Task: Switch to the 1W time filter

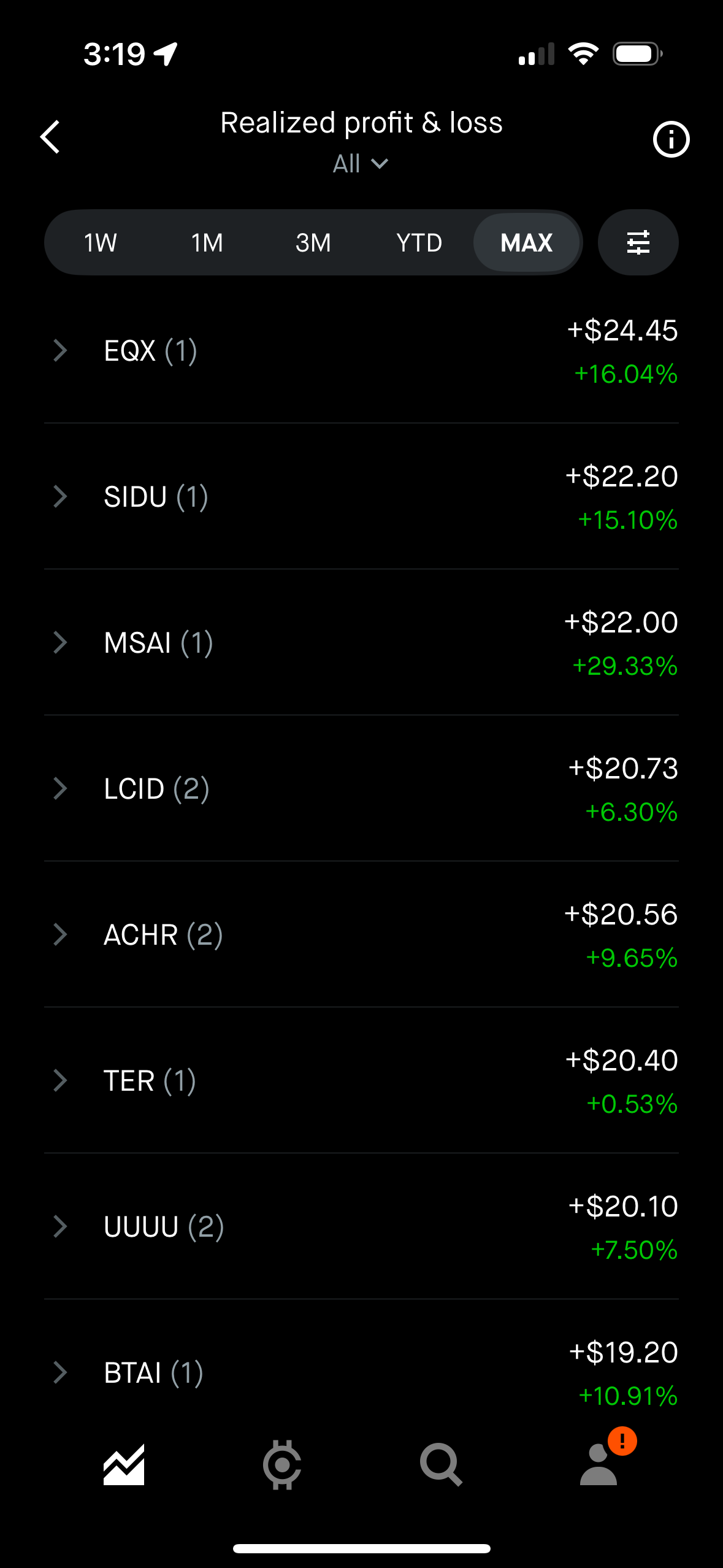Action: [100, 242]
